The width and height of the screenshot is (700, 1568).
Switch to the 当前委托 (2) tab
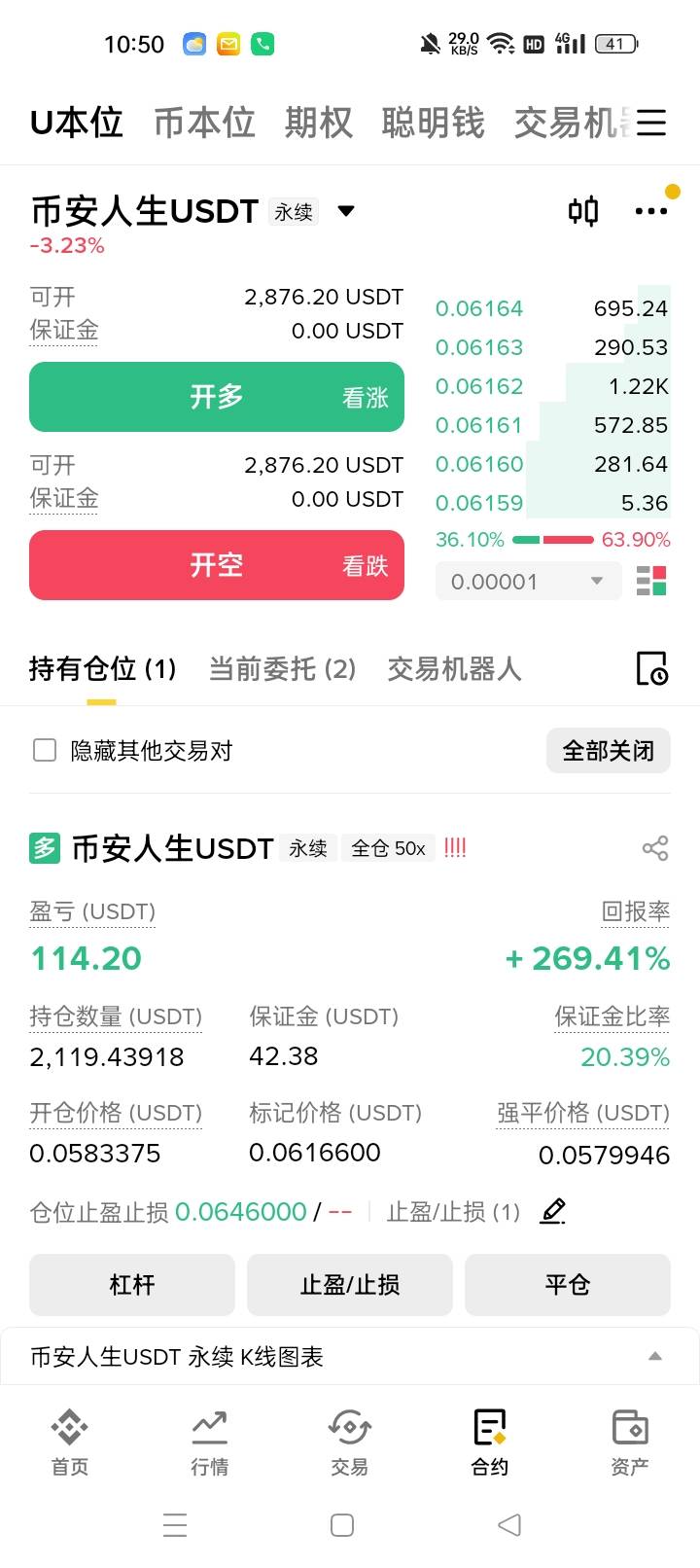point(282,669)
